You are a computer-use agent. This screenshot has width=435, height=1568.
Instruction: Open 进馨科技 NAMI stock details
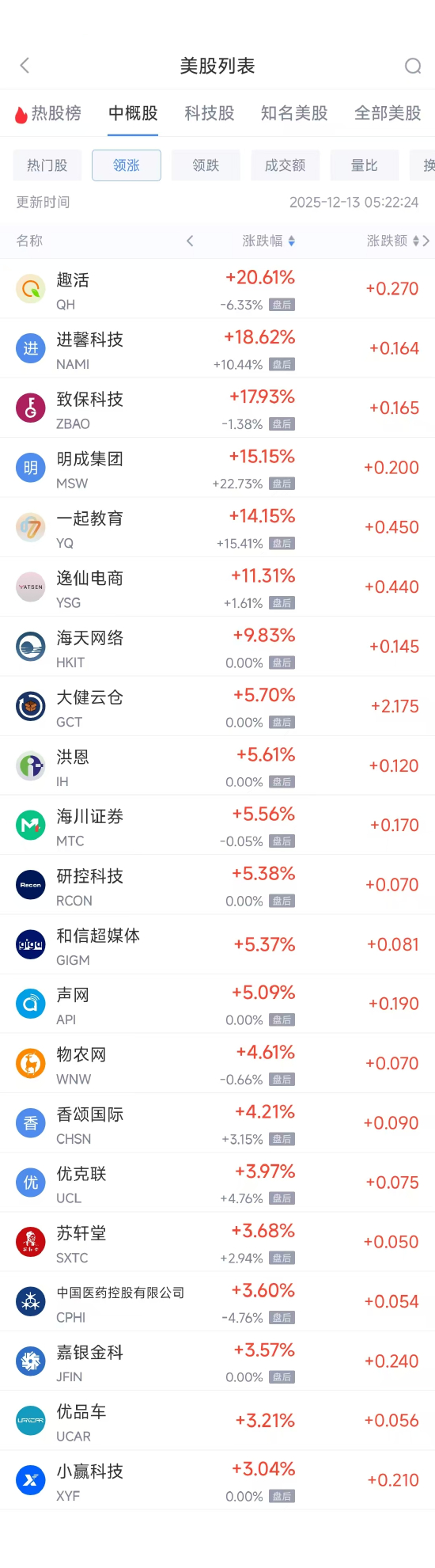pyautogui.click(x=217, y=348)
